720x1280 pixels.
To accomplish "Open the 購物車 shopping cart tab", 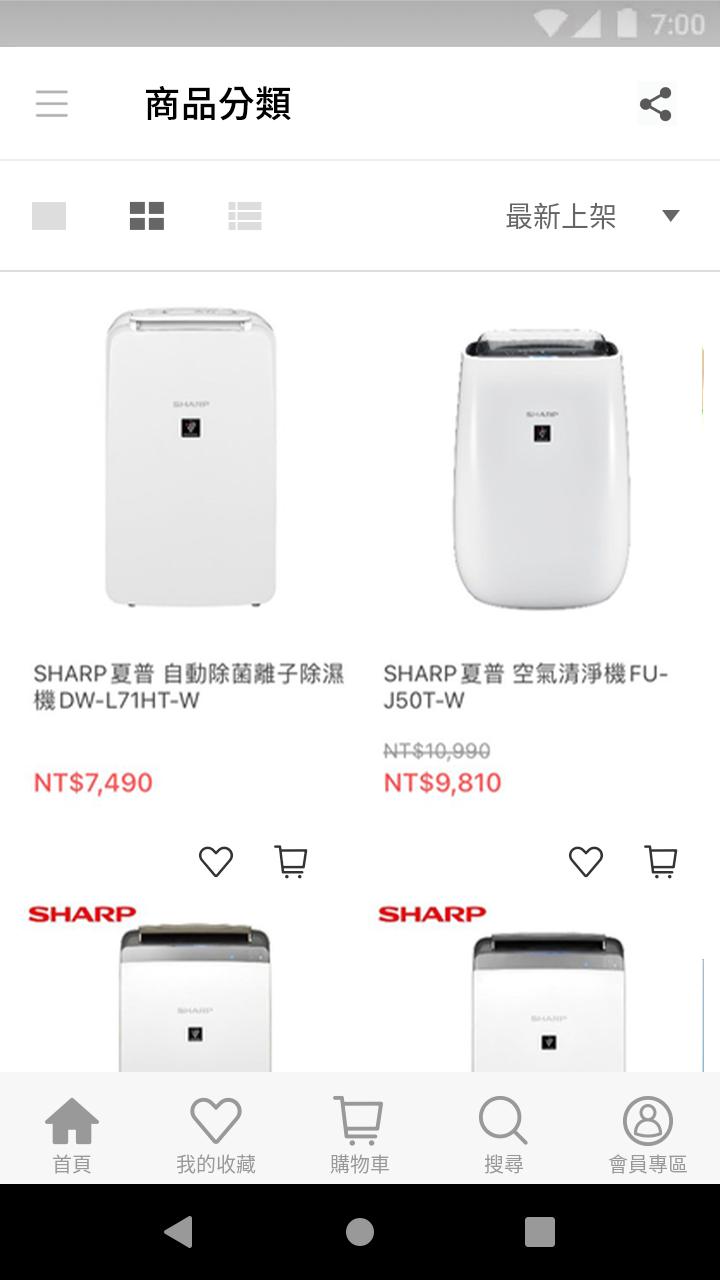I will pos(360,1133).
